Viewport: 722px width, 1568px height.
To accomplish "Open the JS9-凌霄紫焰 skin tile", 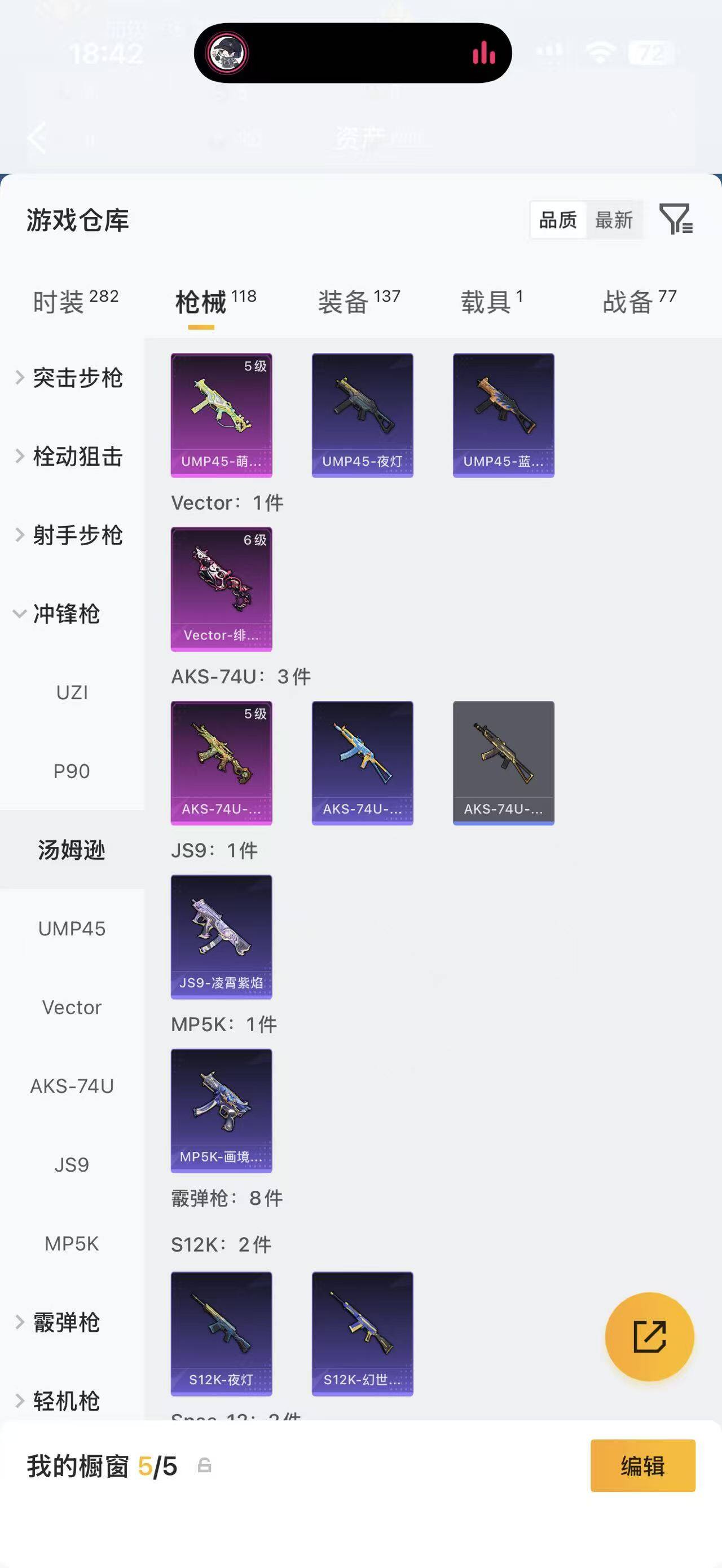I will click(222, 937).
